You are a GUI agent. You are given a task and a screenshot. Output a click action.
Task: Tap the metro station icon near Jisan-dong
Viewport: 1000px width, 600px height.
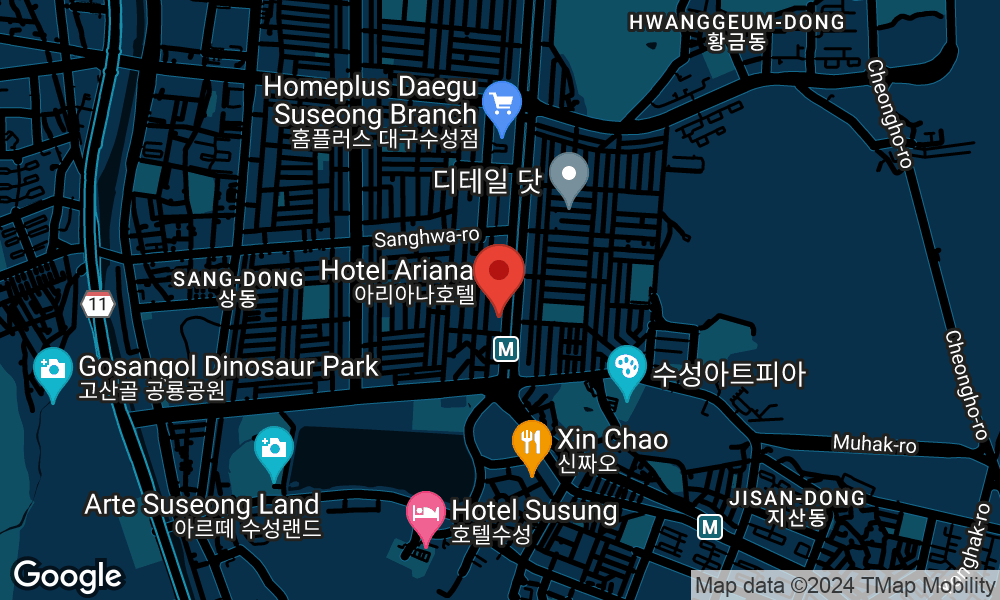click(709, 527)
